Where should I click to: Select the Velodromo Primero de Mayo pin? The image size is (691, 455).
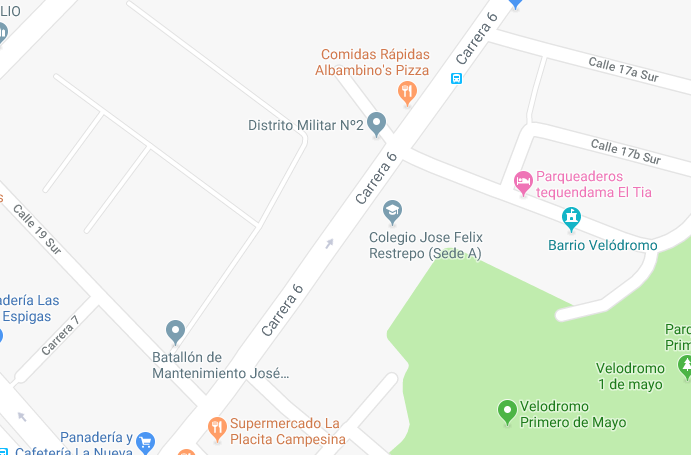506,409
